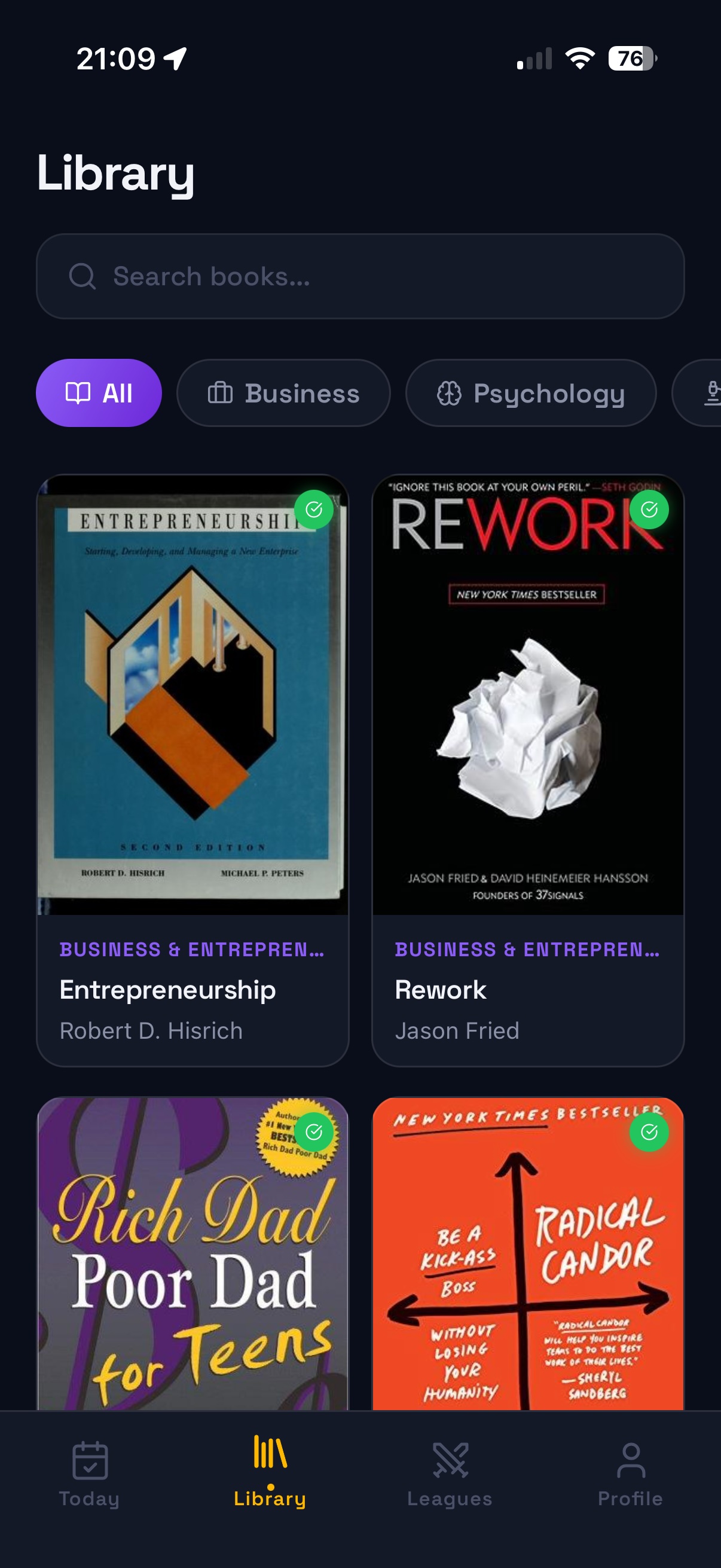Tap the open book icon on the All filter
The height and width of the screenshot is (1568, 721).
click(80, 393)
